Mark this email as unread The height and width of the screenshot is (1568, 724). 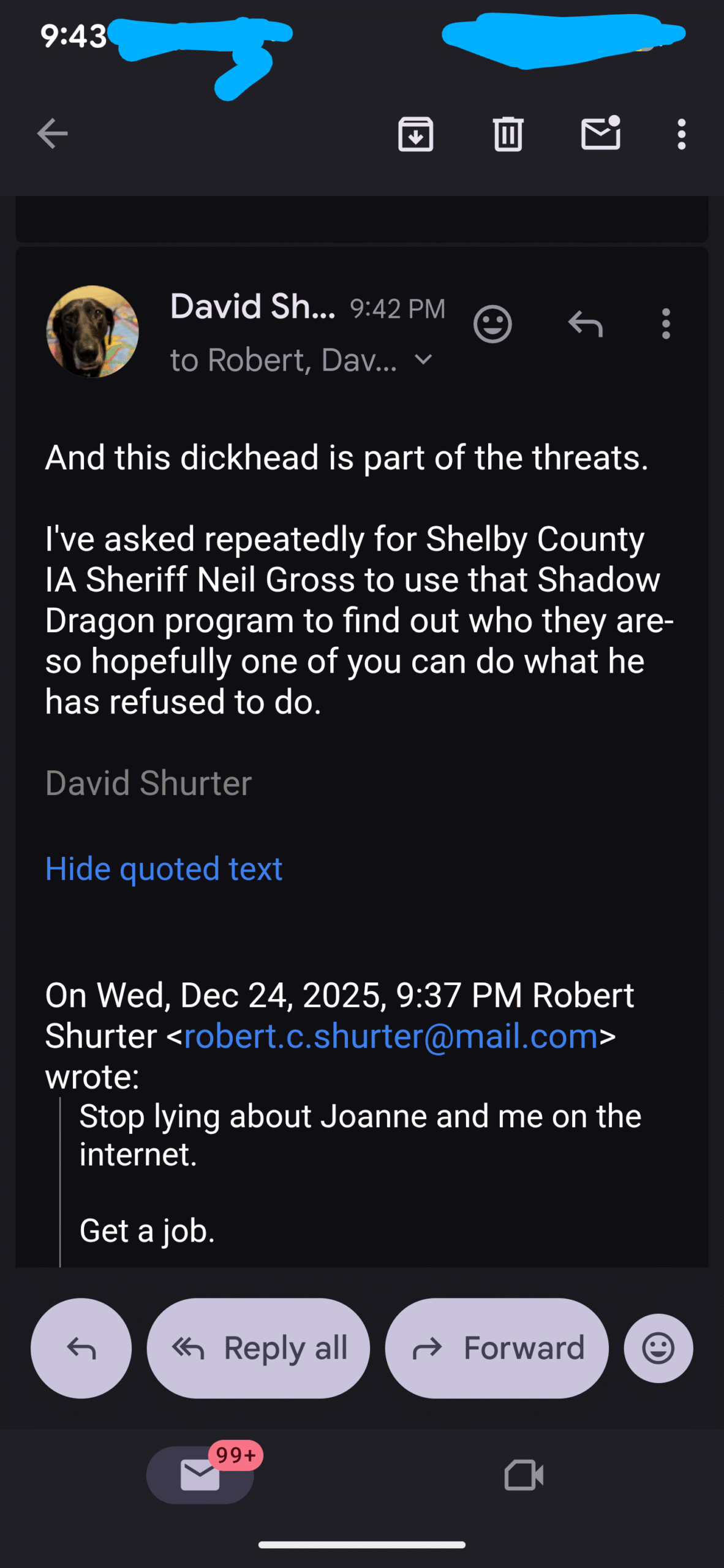click(x=600, y=134)
